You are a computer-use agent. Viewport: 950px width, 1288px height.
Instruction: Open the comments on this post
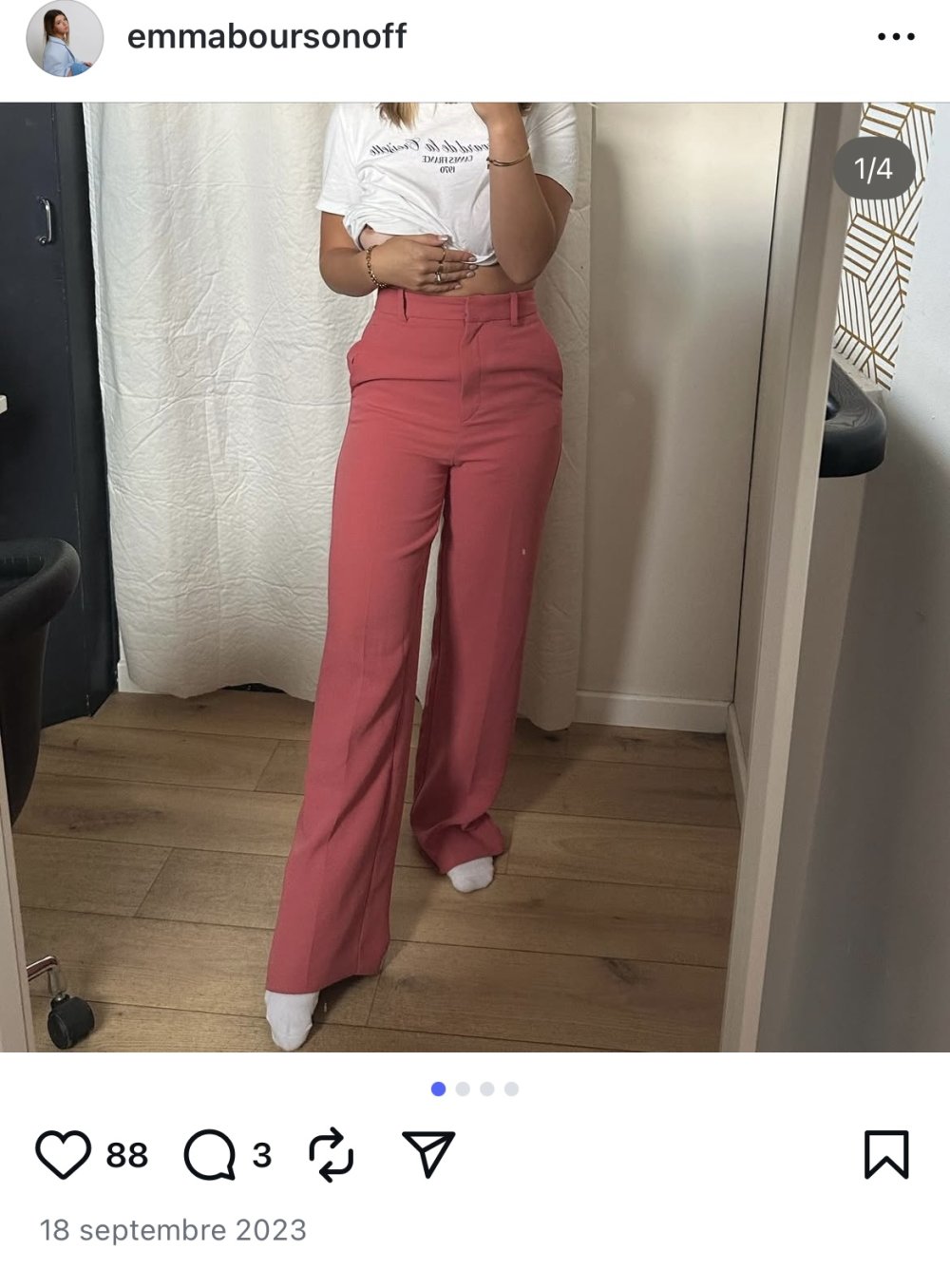(209, 1154)
